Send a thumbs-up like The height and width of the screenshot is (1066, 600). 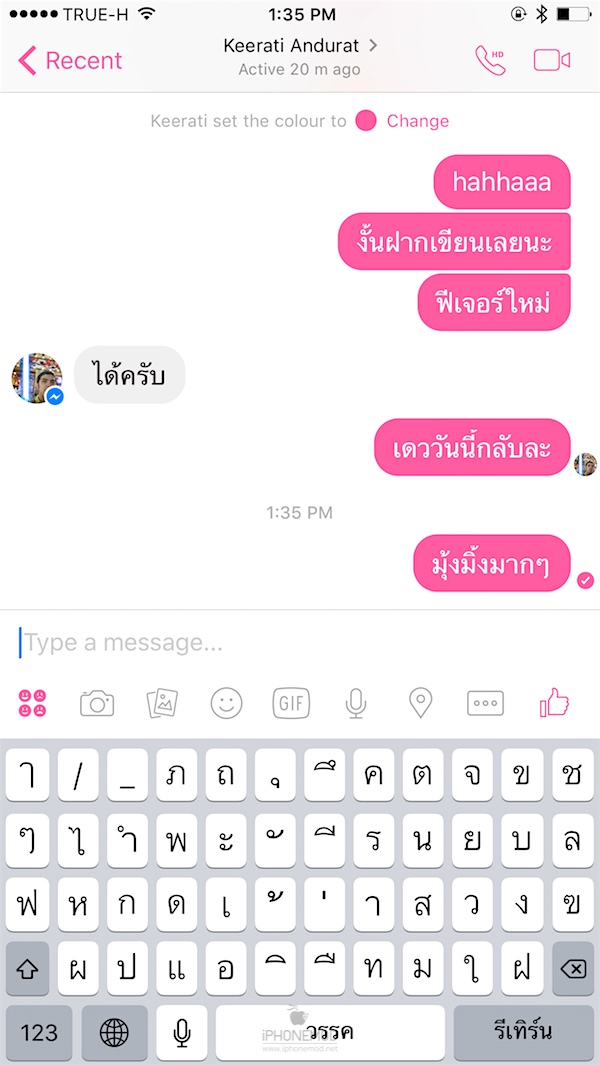click(554, 704)
